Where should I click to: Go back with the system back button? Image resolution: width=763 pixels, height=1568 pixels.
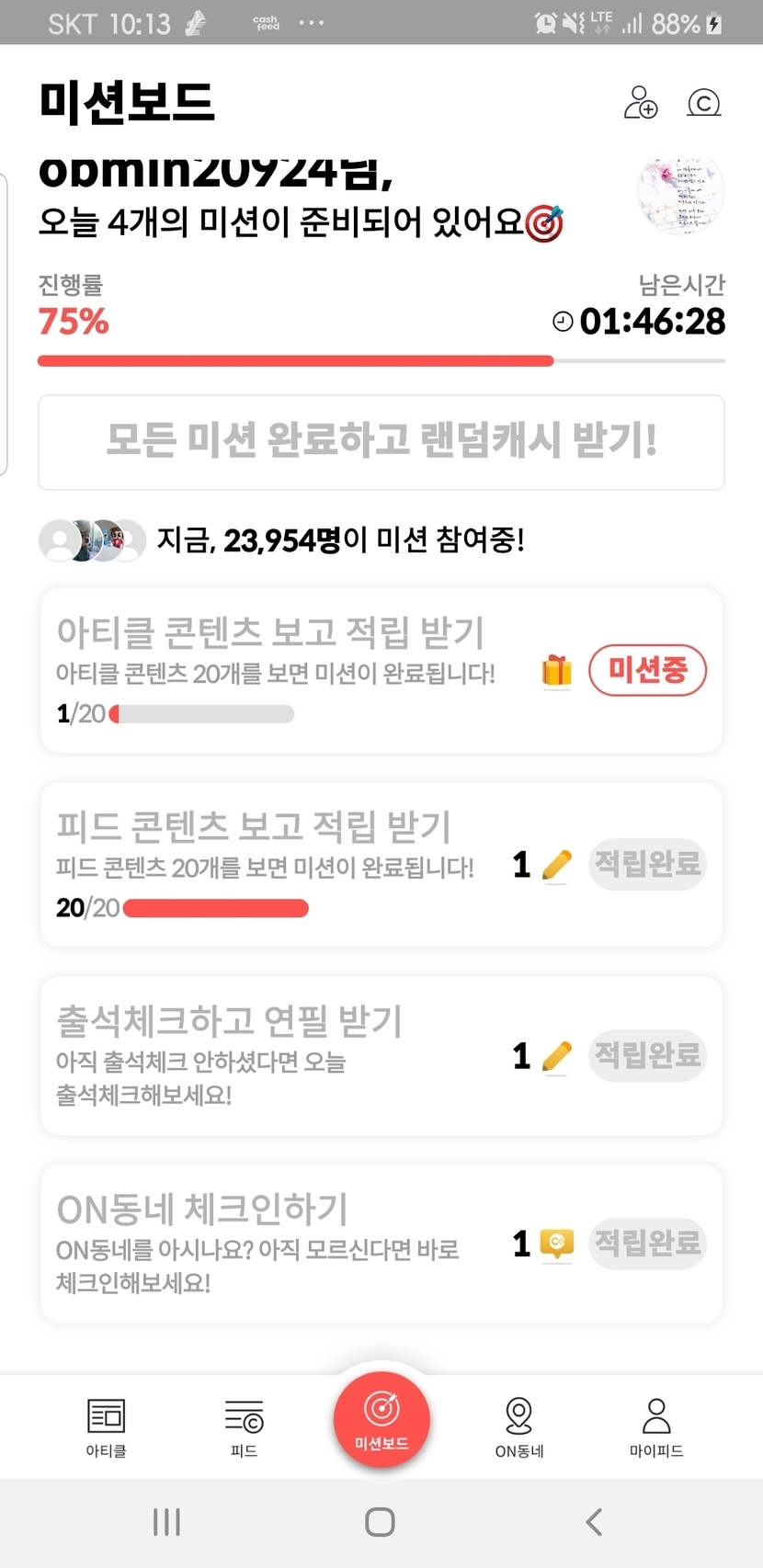[595, 1522]
